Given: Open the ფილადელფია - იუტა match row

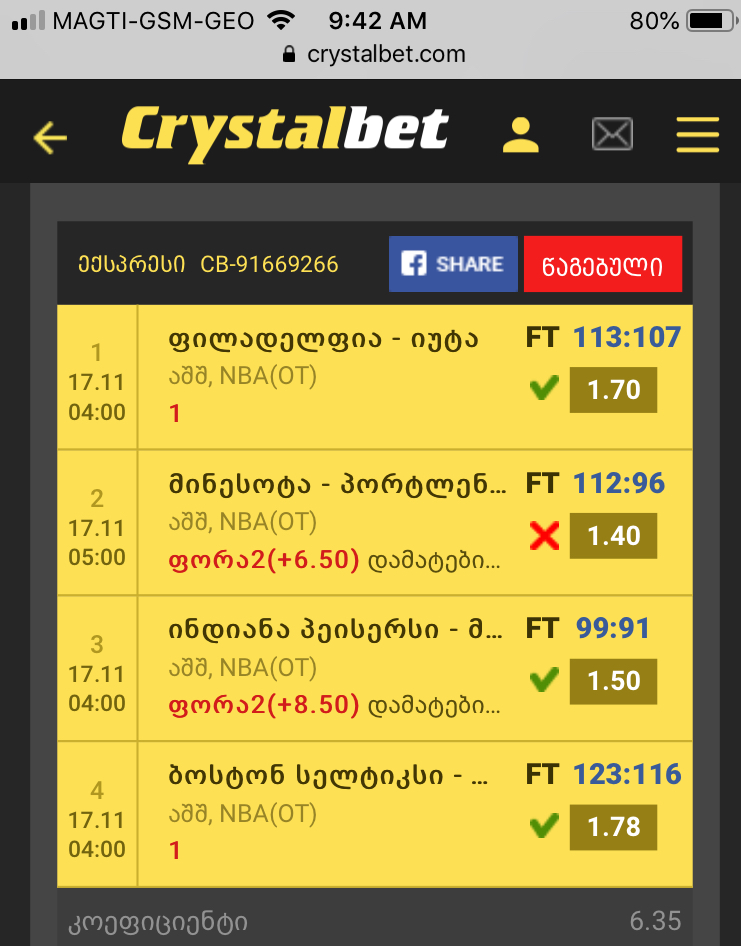Looking at the screenshot, I should click(x=324, y=340).
